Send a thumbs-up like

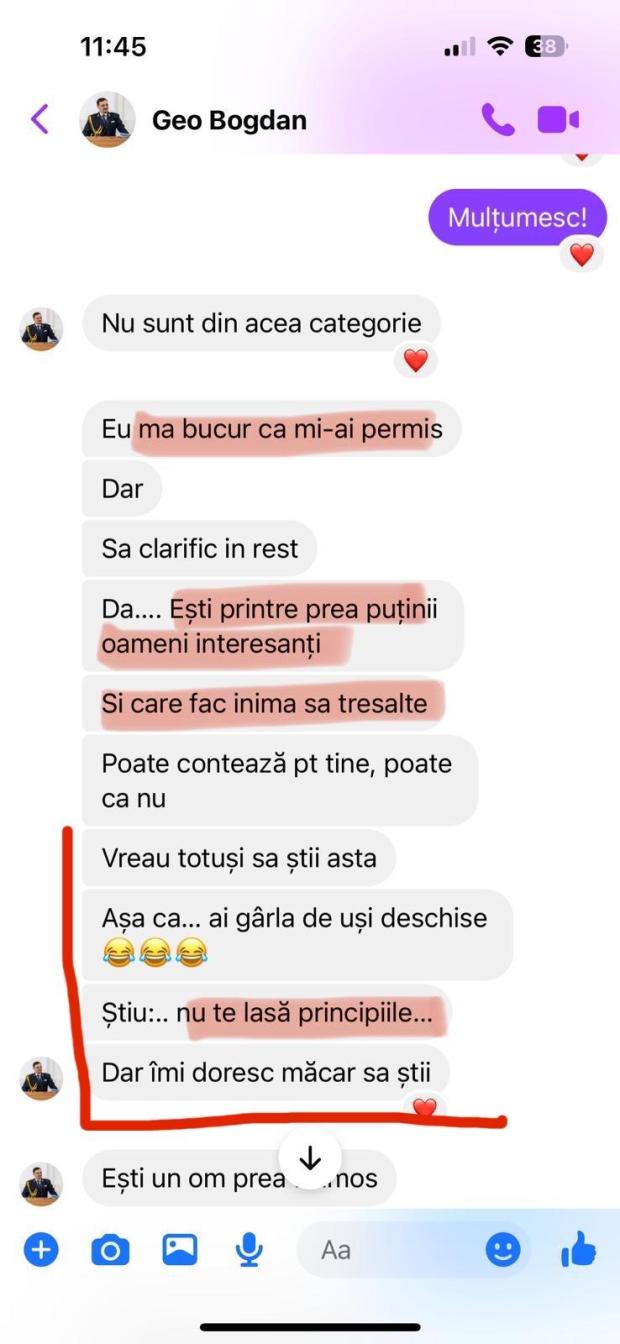coord(578,1248)
